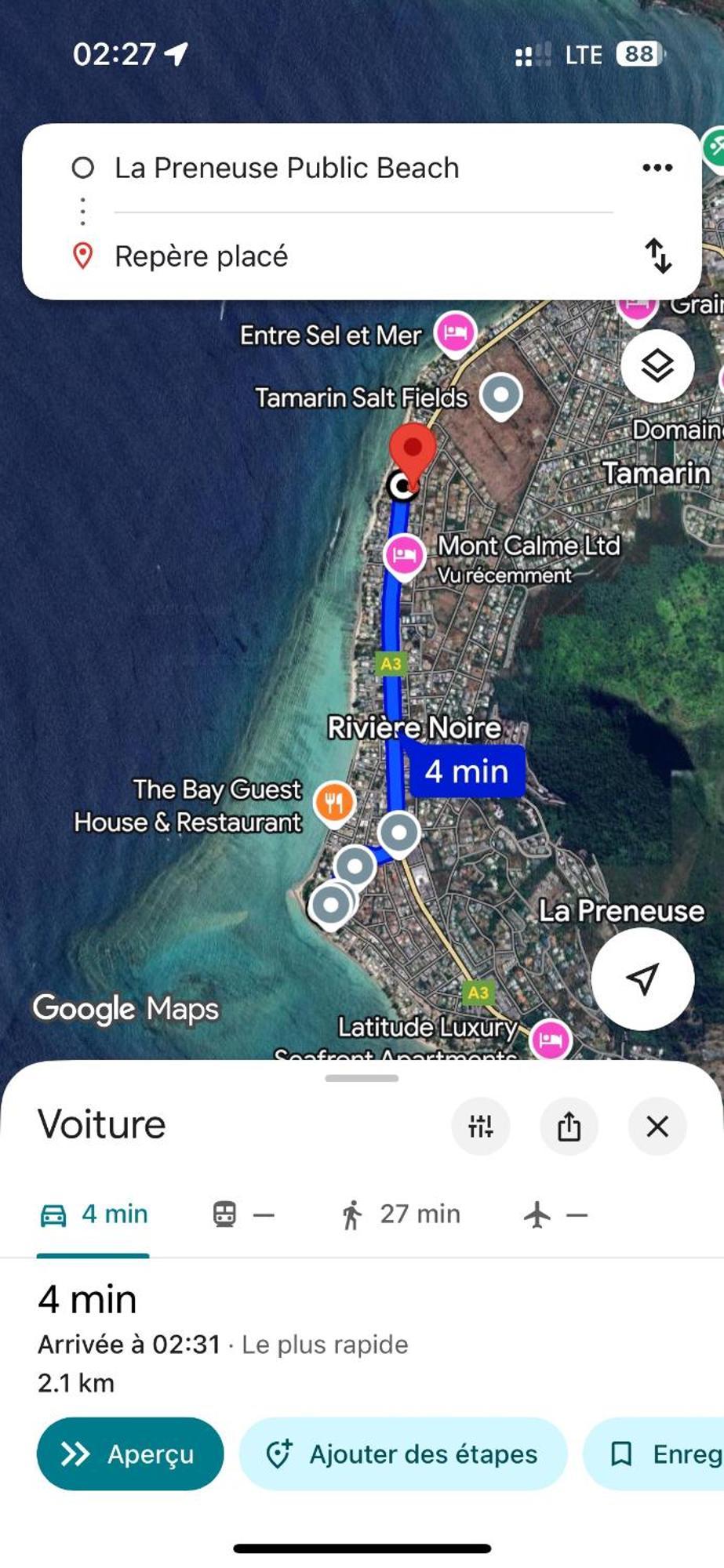
Task: Open Mont Calme Ltd hotel marker
Action: click(404, 554)
